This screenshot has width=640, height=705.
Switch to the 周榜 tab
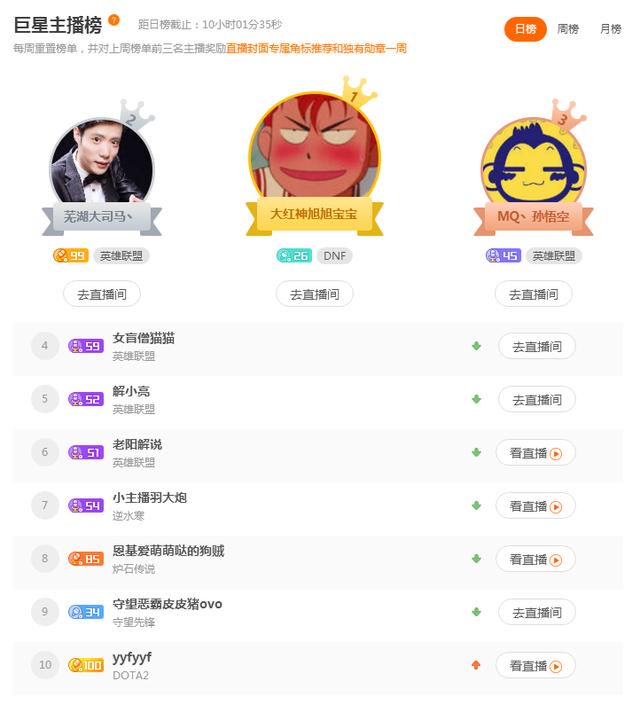tap(567, 29)
